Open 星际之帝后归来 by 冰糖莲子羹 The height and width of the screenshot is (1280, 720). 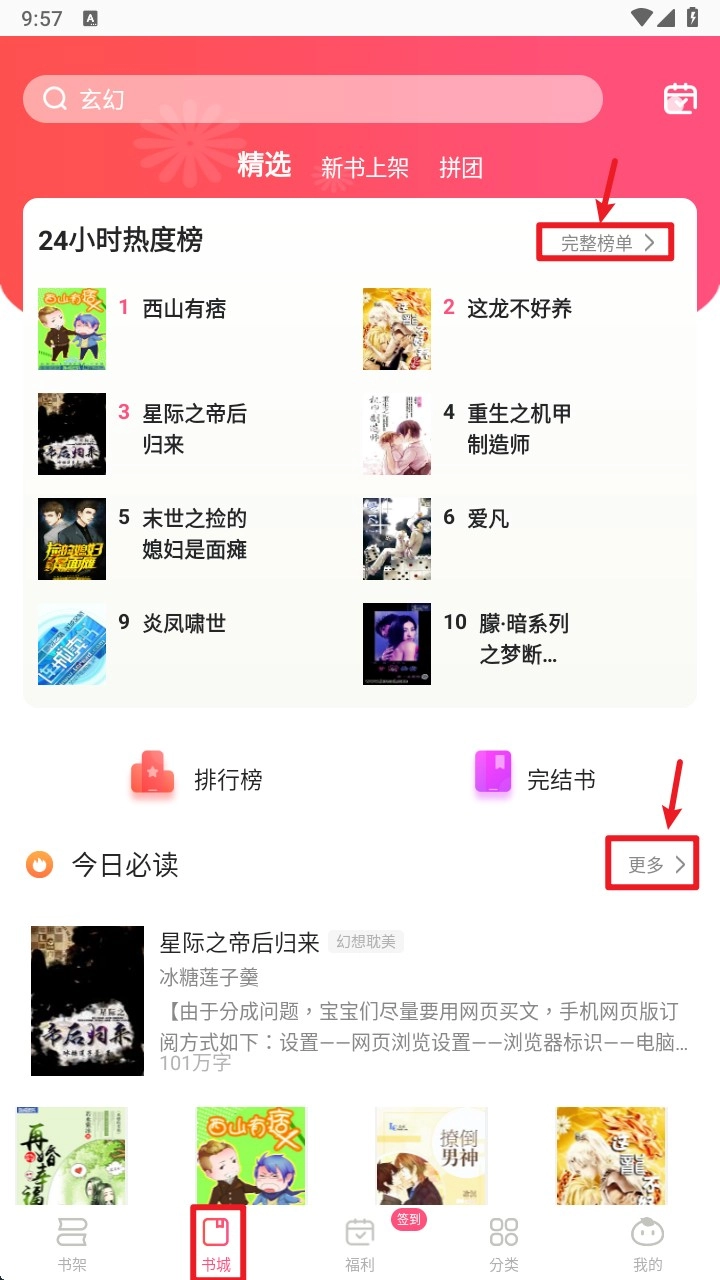tap(240, 943)
